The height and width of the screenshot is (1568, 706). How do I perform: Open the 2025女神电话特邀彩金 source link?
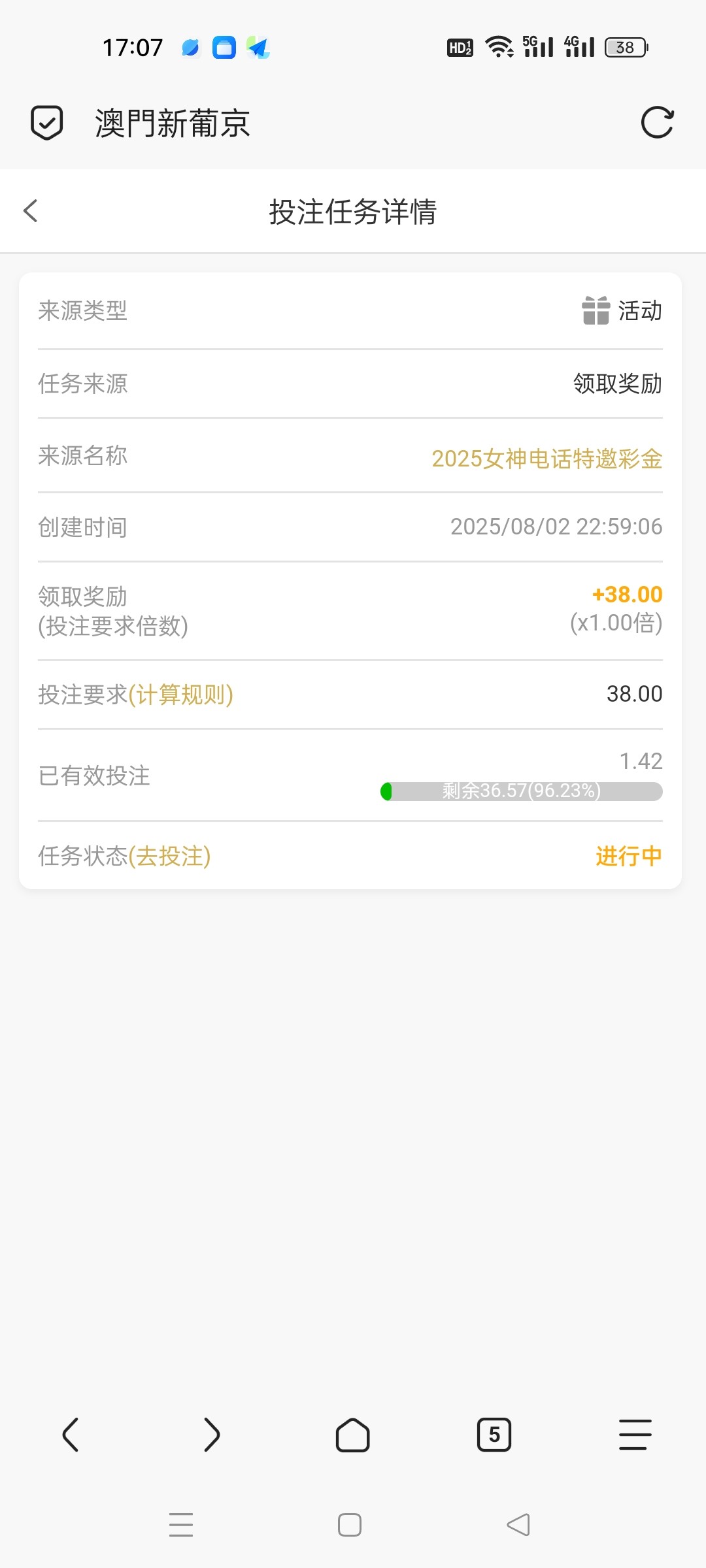click(546, 459)
